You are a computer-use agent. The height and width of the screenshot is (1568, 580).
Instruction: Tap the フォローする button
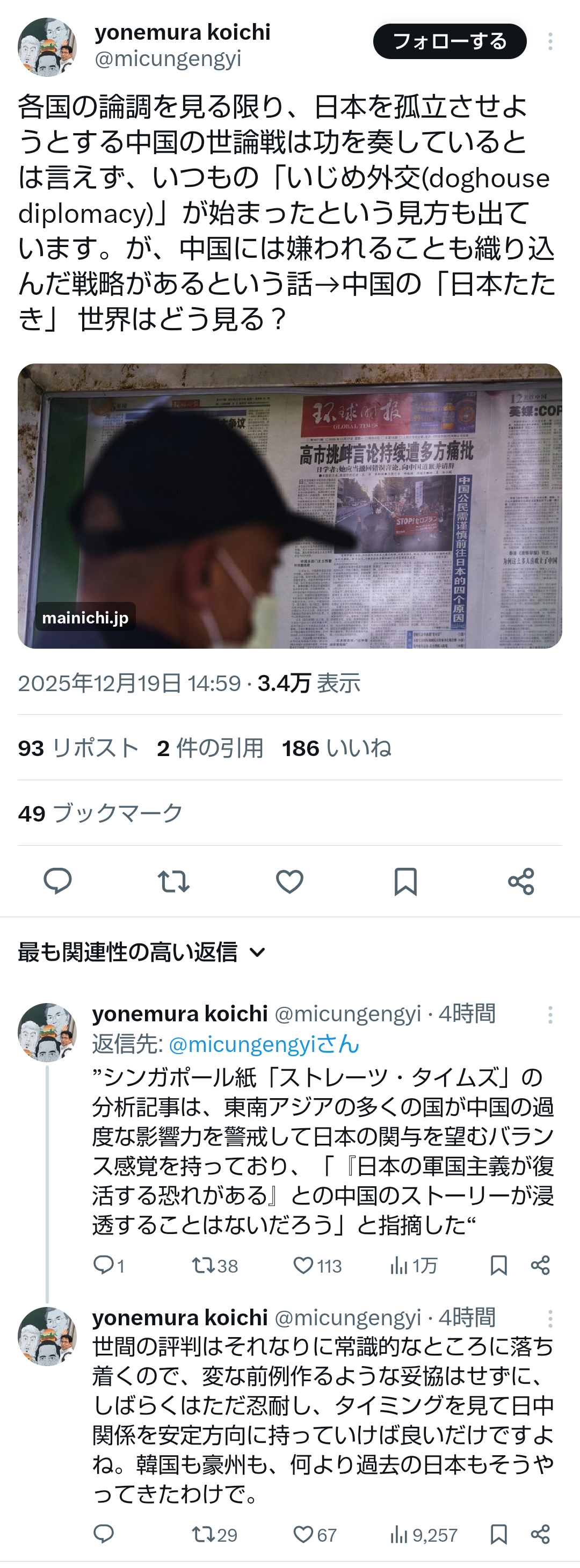449,41
